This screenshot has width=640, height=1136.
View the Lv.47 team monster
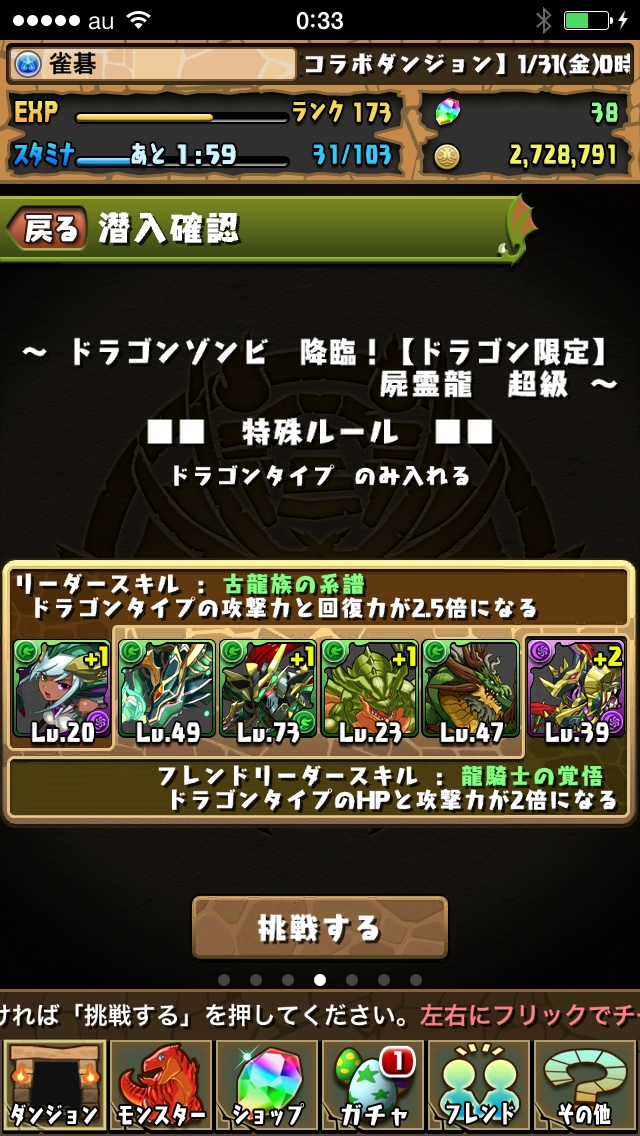tap(470, 692)
